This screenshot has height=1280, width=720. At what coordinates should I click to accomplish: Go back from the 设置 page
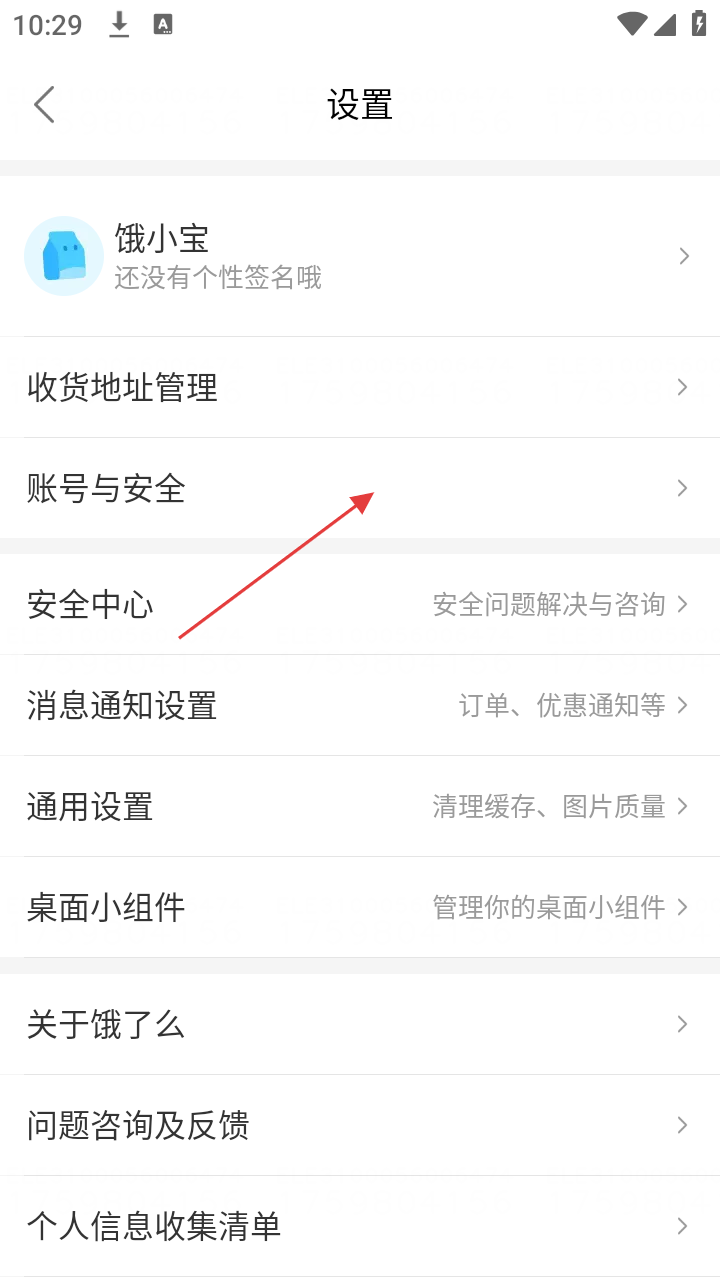44,104
